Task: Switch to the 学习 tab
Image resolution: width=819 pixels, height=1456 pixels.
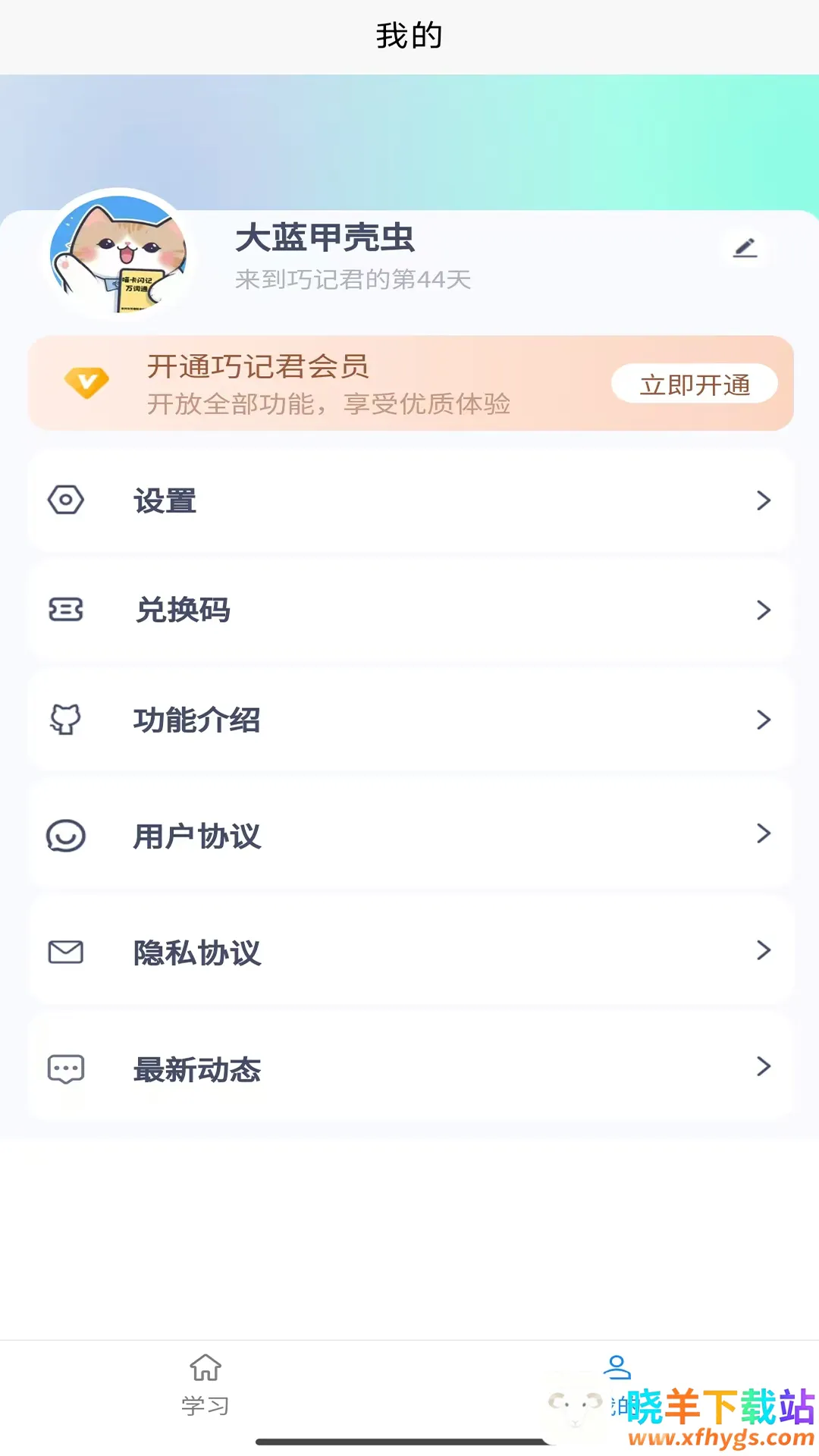Action: coord(205,1385)
